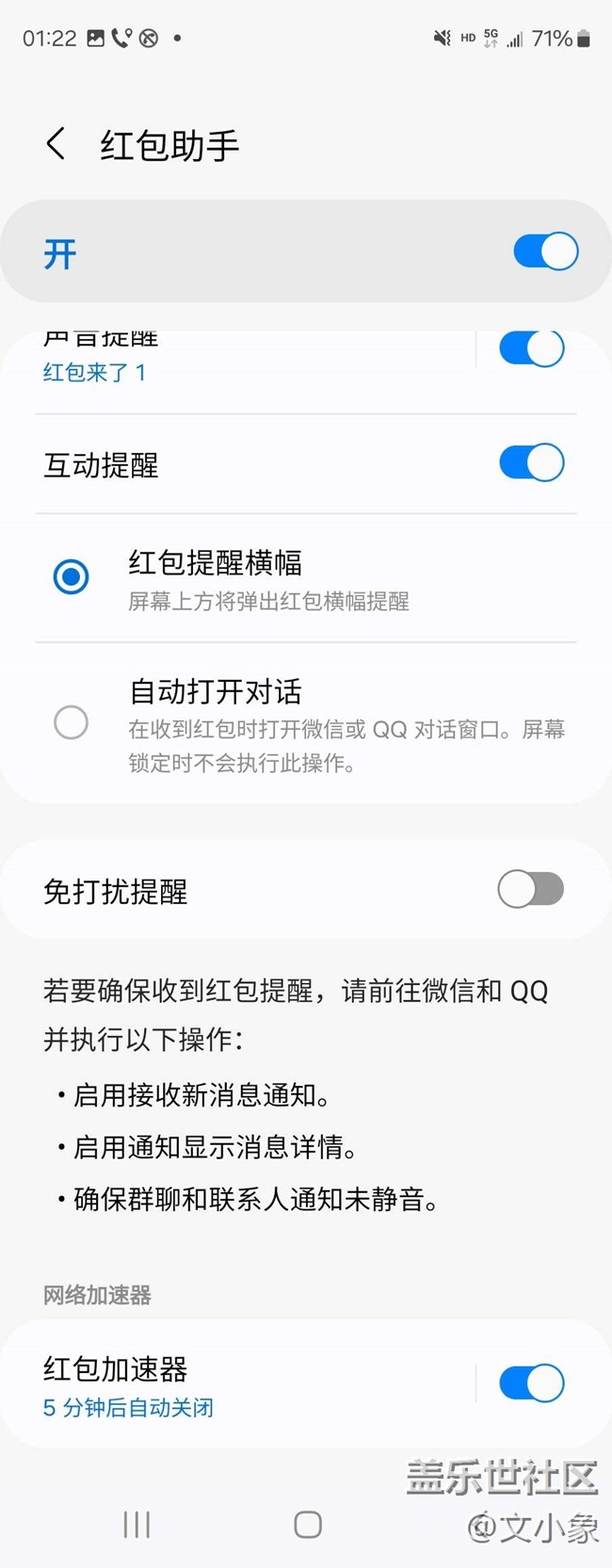
Task: Go to the home screen
Action: 308,1525
